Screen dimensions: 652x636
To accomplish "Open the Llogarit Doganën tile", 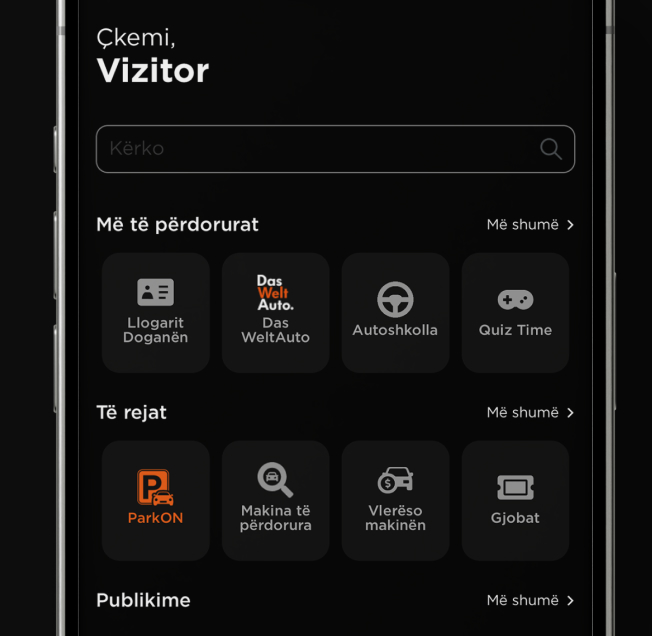I will point(155,312).
